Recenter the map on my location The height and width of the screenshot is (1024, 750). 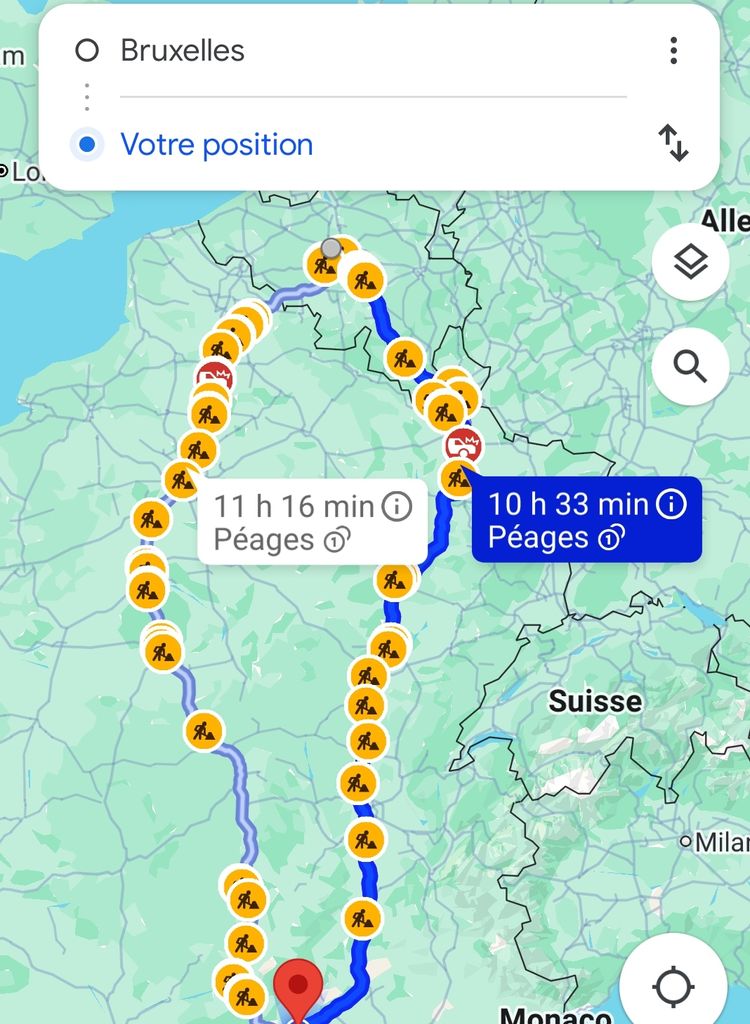[673, 986]
